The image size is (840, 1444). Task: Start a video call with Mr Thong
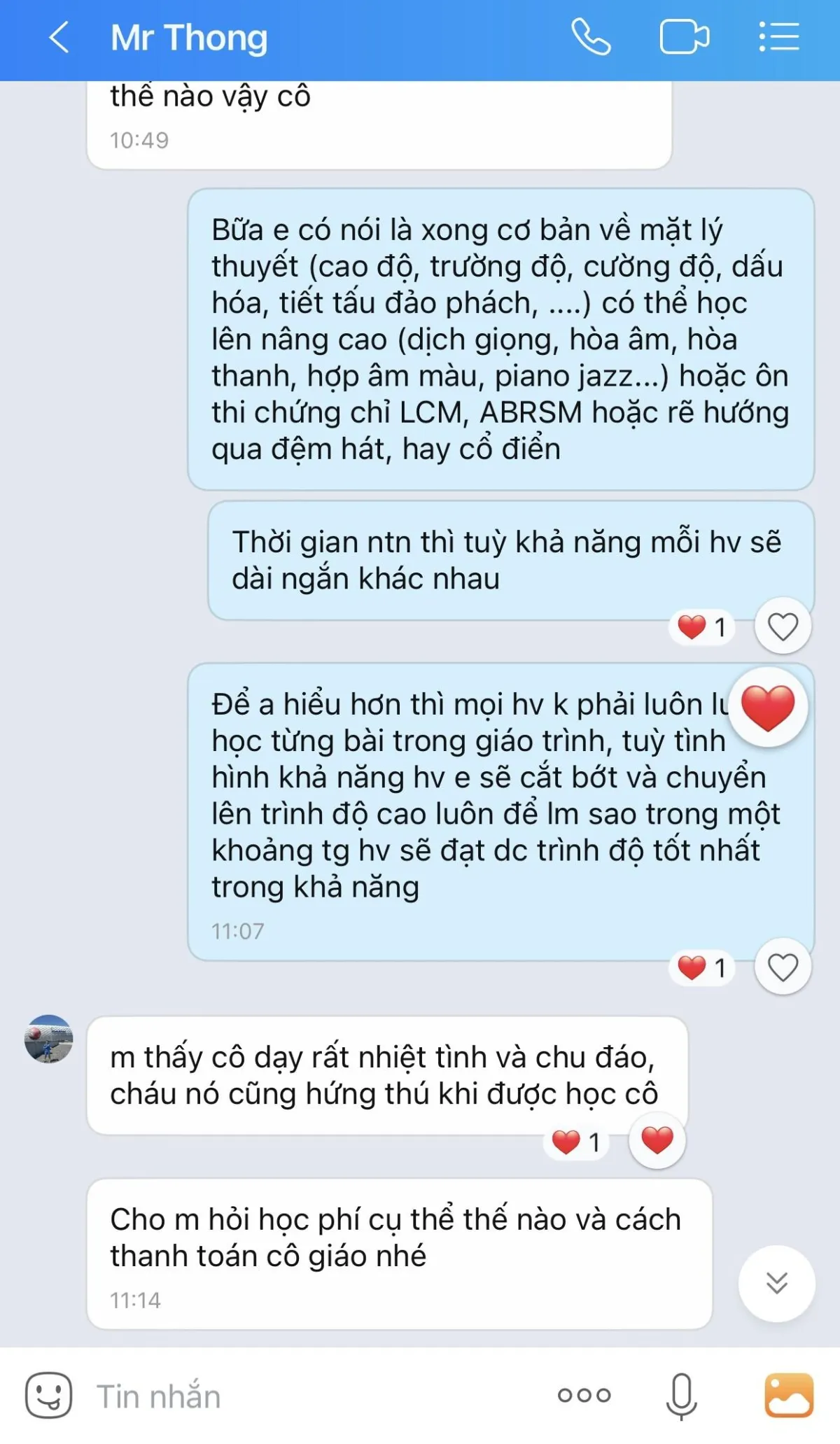point(684,37)
